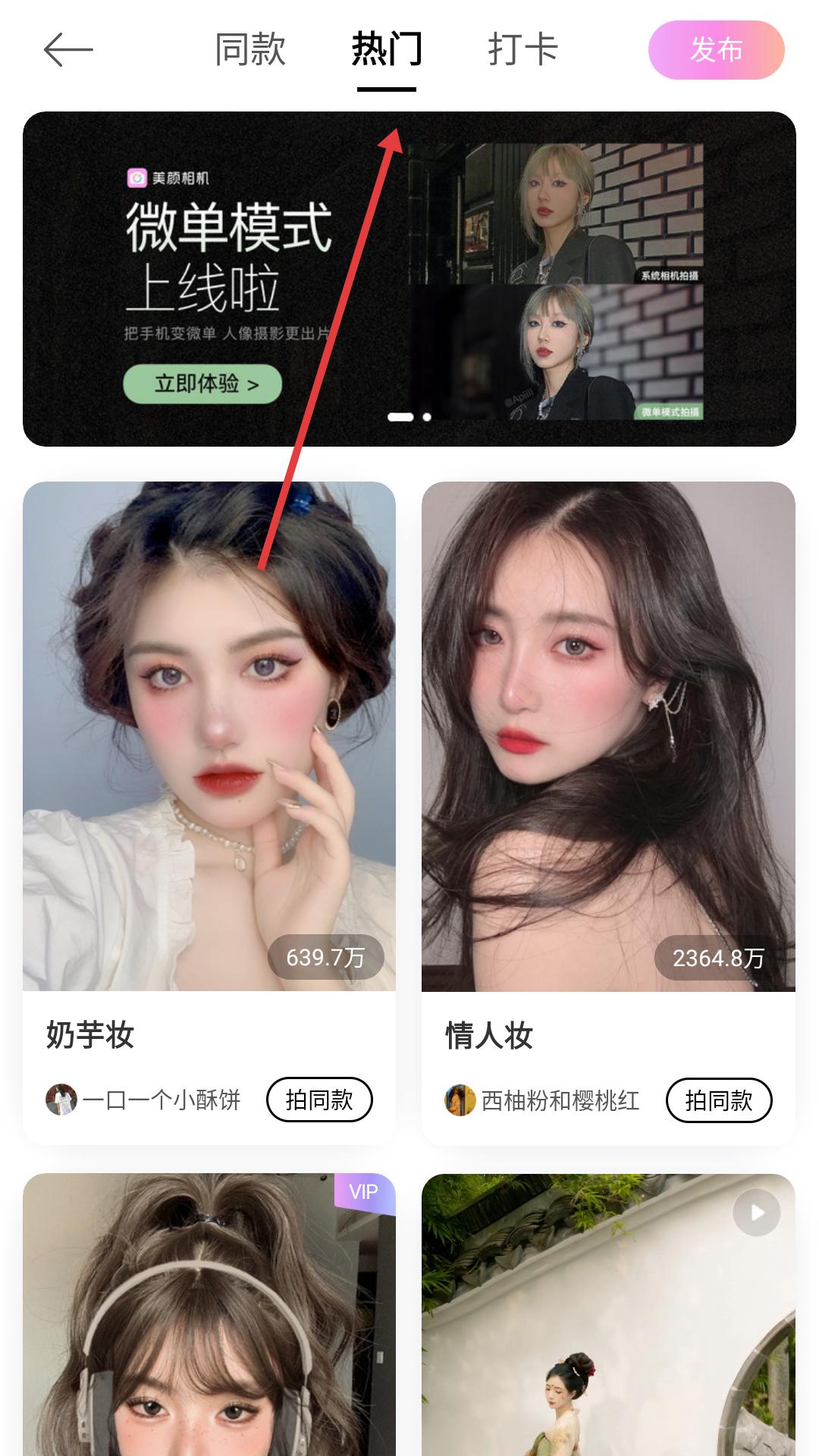
Task: Open the 打卡 tab
Action: click(x=522, y=50)
